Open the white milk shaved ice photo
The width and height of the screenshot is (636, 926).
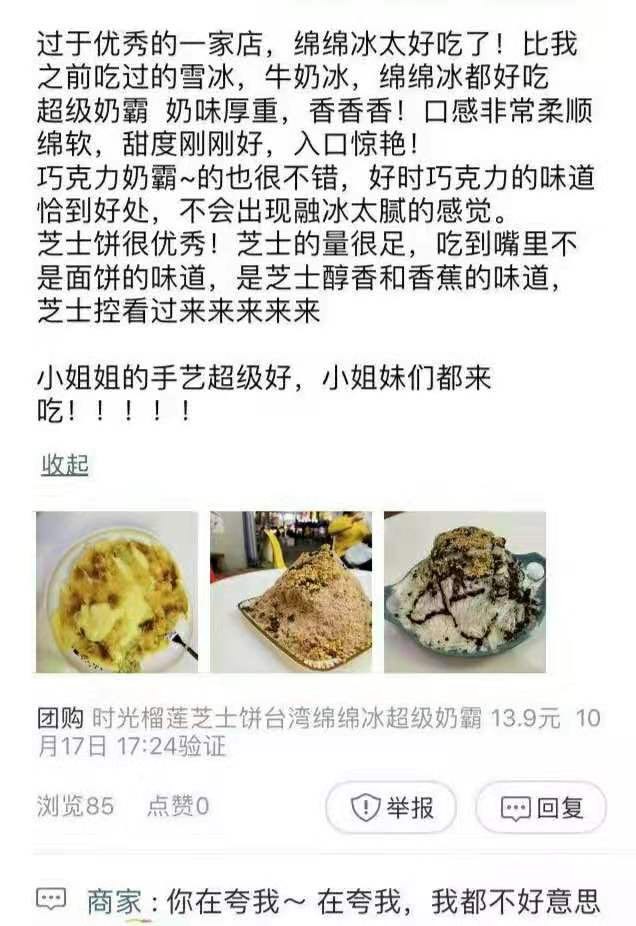click(465, 592)
